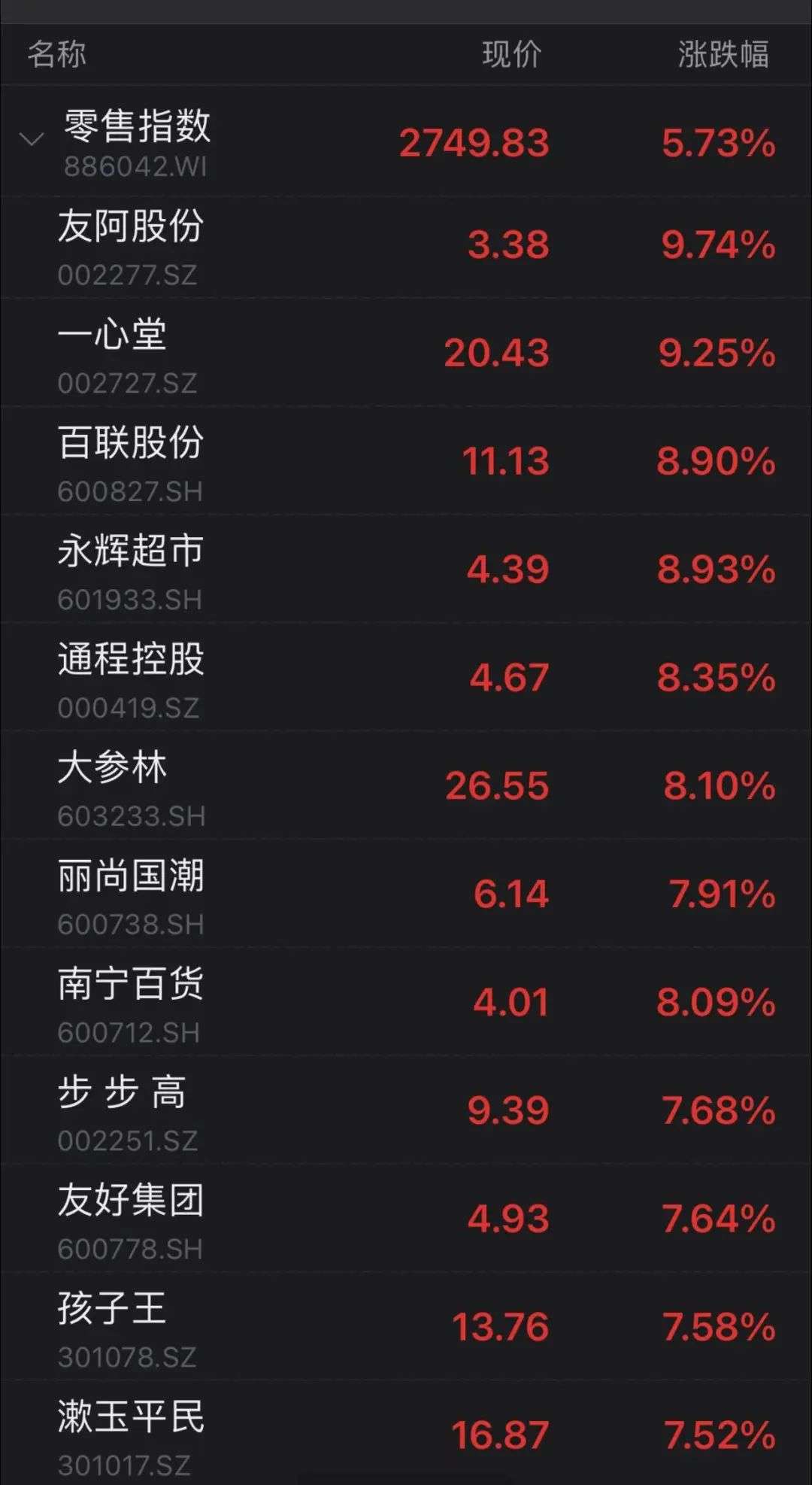
Task: Open the 南宁百货 row
Action: pyautogui.click(x=406, y=1002)
